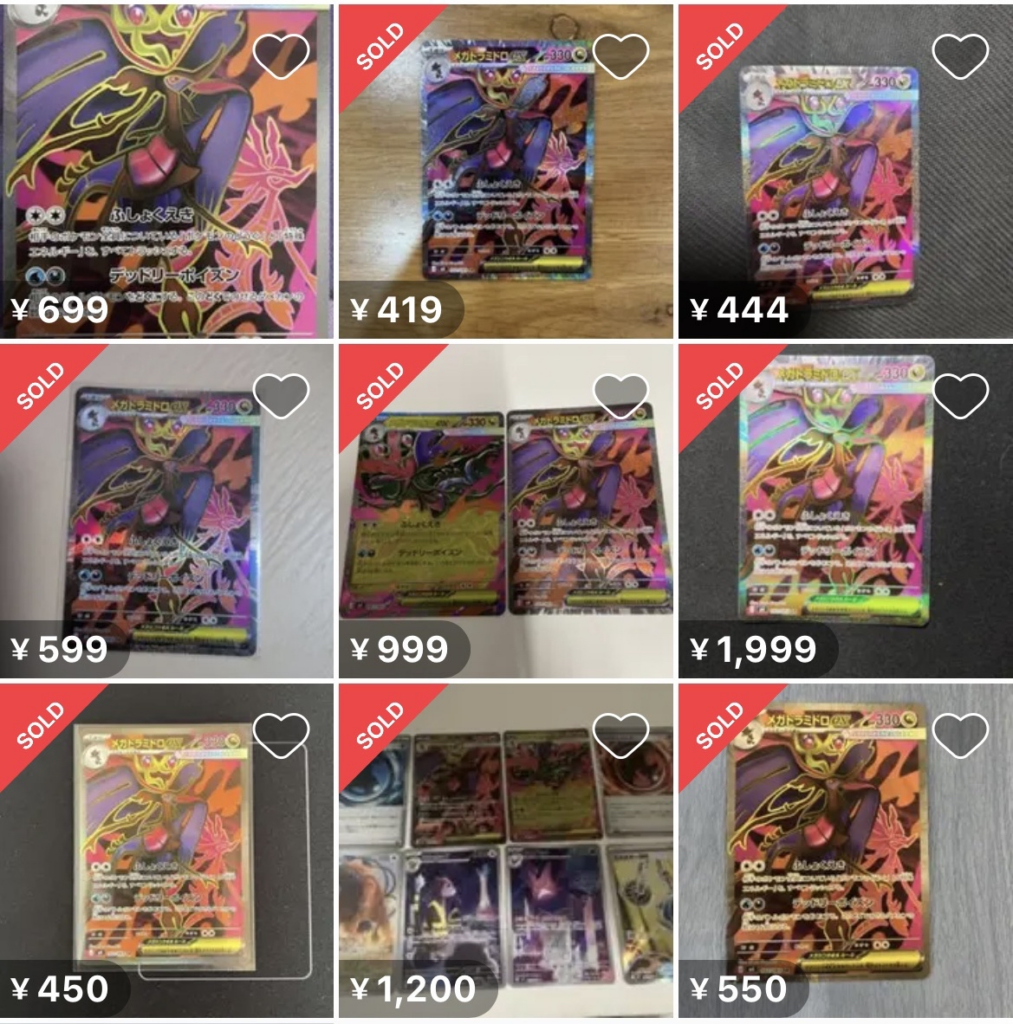Favorite the ¥999 listing
The width and height of the screenshot is (1013, 1024).
click(x=621, y=396)
